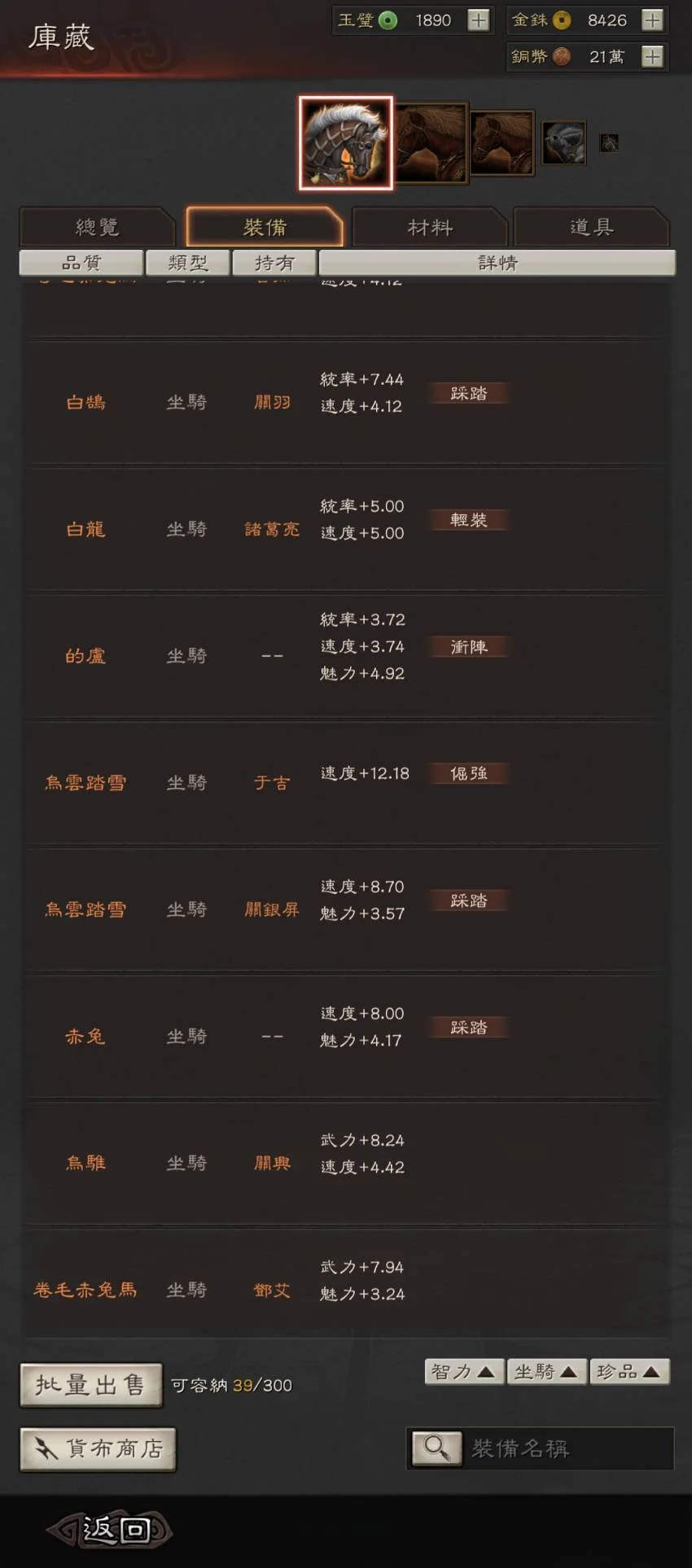Switch to the 道具 tab
Image resolution: width=692 pixels, height=1568 pixels.
pyautogui.click(x=591, y=227)
